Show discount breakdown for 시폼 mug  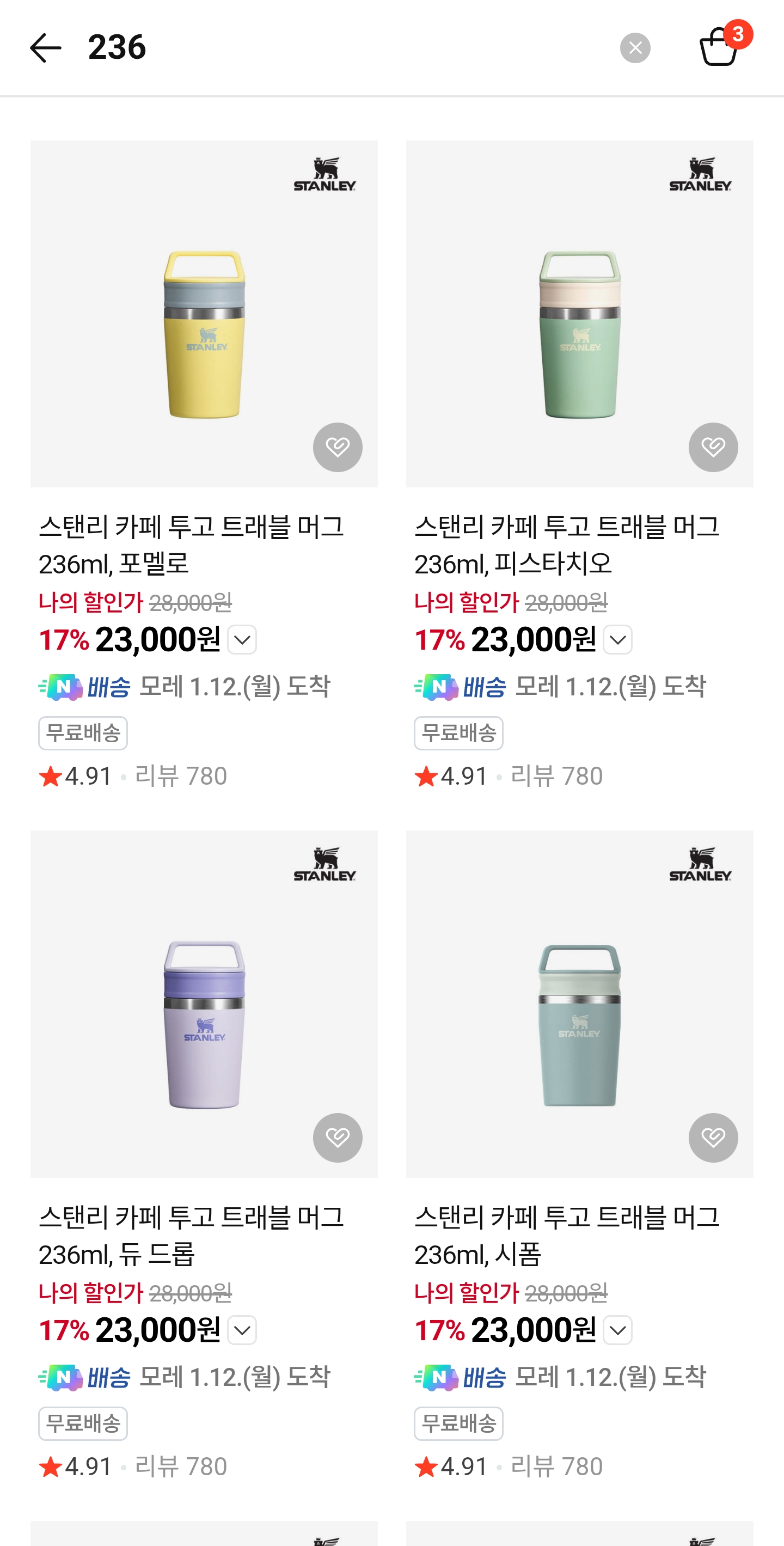[618, 1330]
